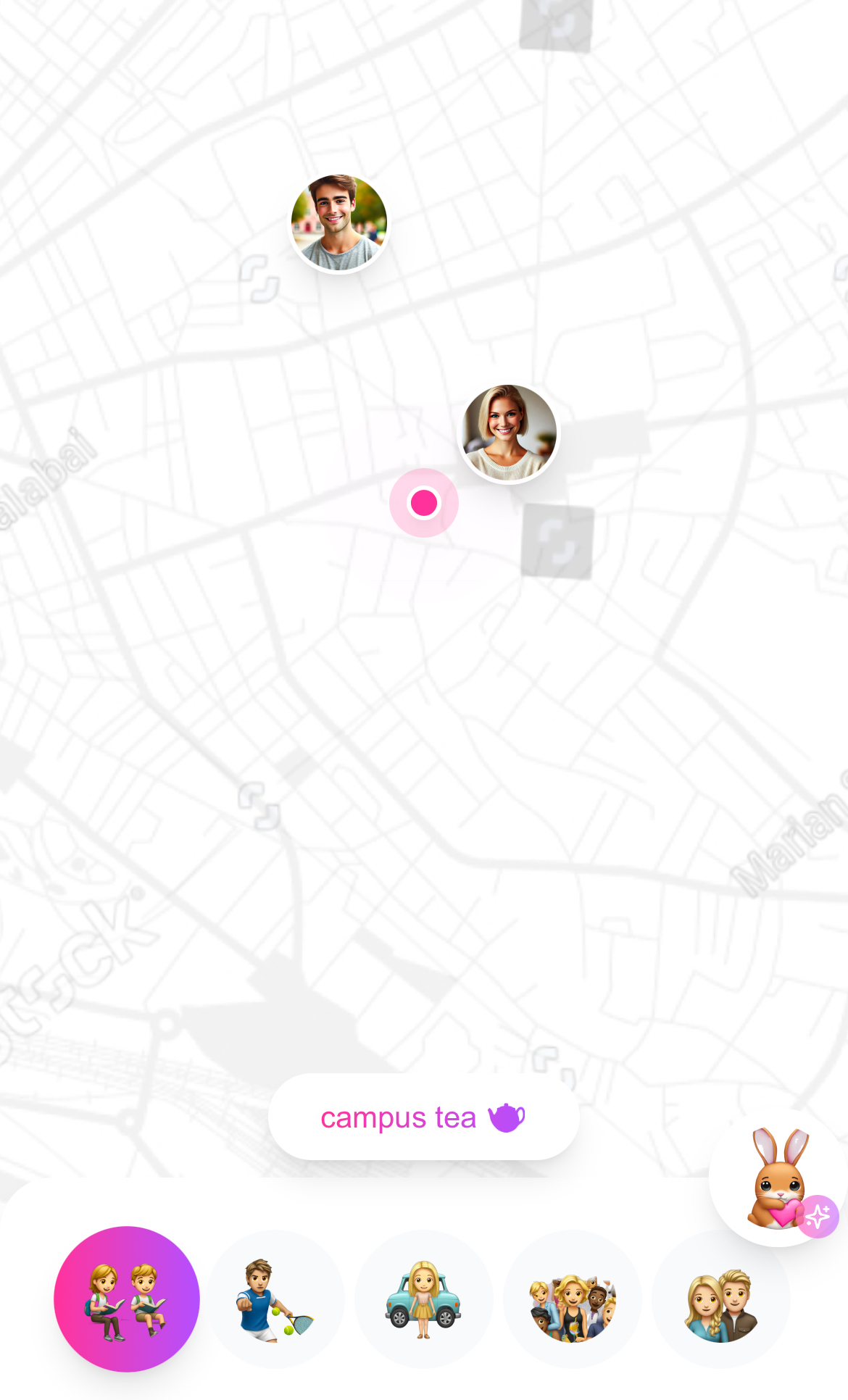Select the study buddies category
The width and height of the screenshot is (848, 1400).
pyautogui.click(x=127, y=1299)
